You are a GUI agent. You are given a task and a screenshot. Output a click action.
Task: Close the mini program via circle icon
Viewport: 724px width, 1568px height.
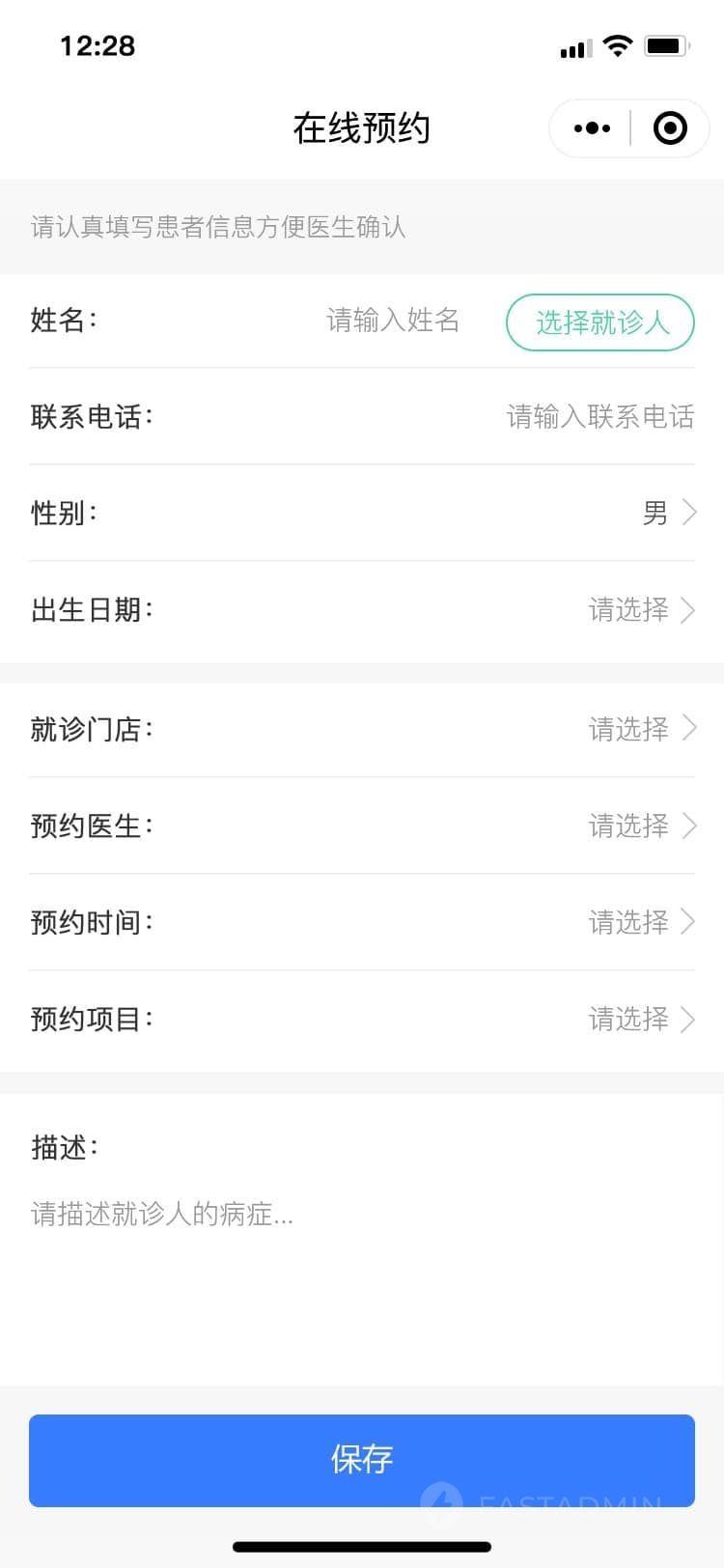670,128
